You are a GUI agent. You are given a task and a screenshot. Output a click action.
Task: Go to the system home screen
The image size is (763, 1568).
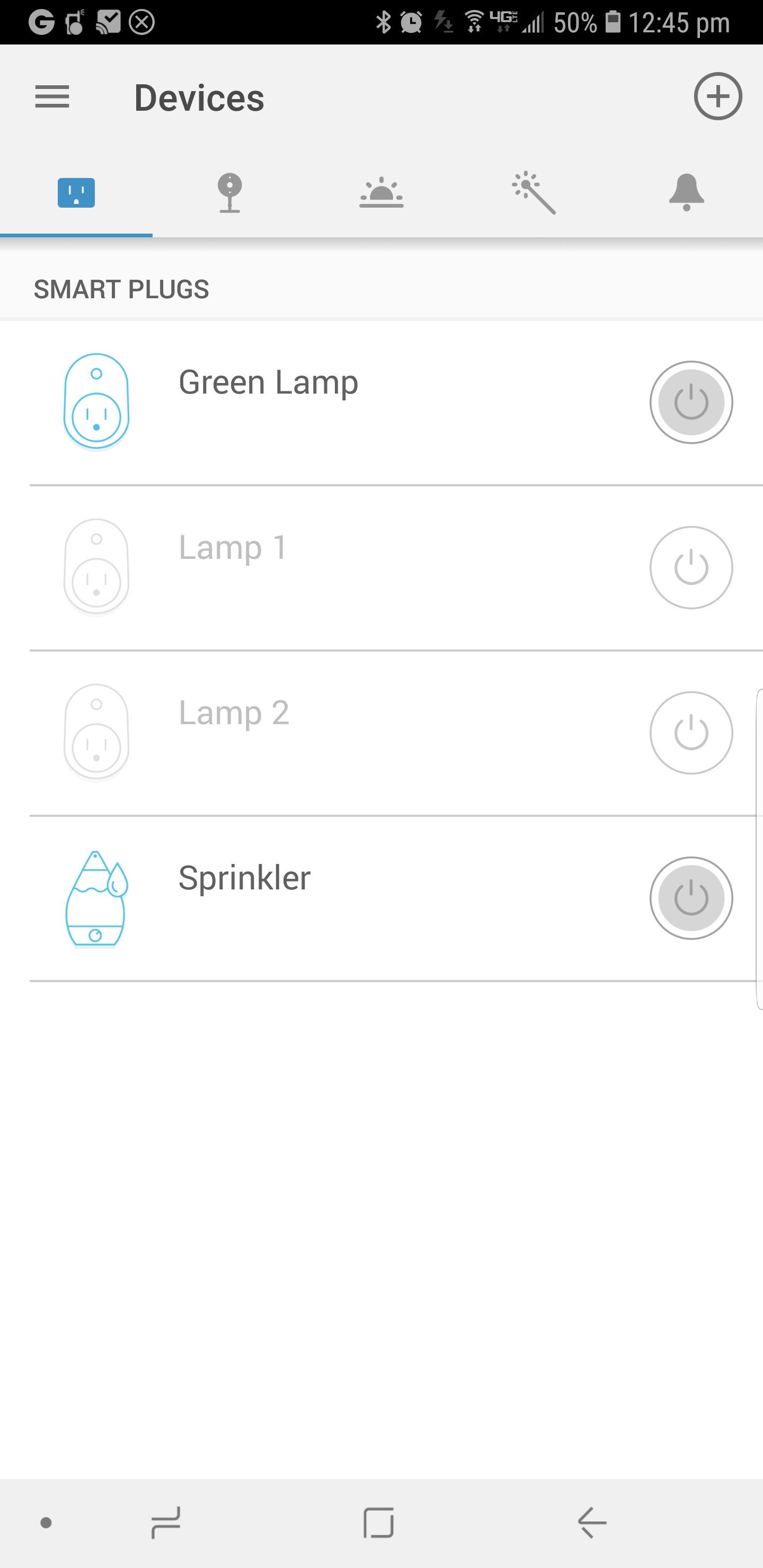point(378,1523)
